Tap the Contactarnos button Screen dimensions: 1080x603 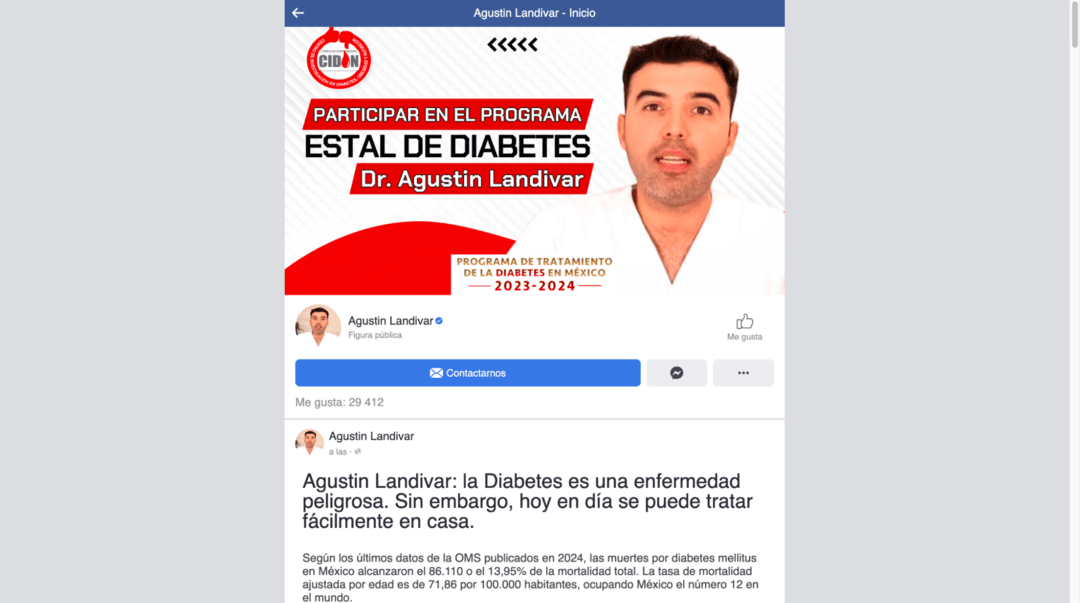467,373
